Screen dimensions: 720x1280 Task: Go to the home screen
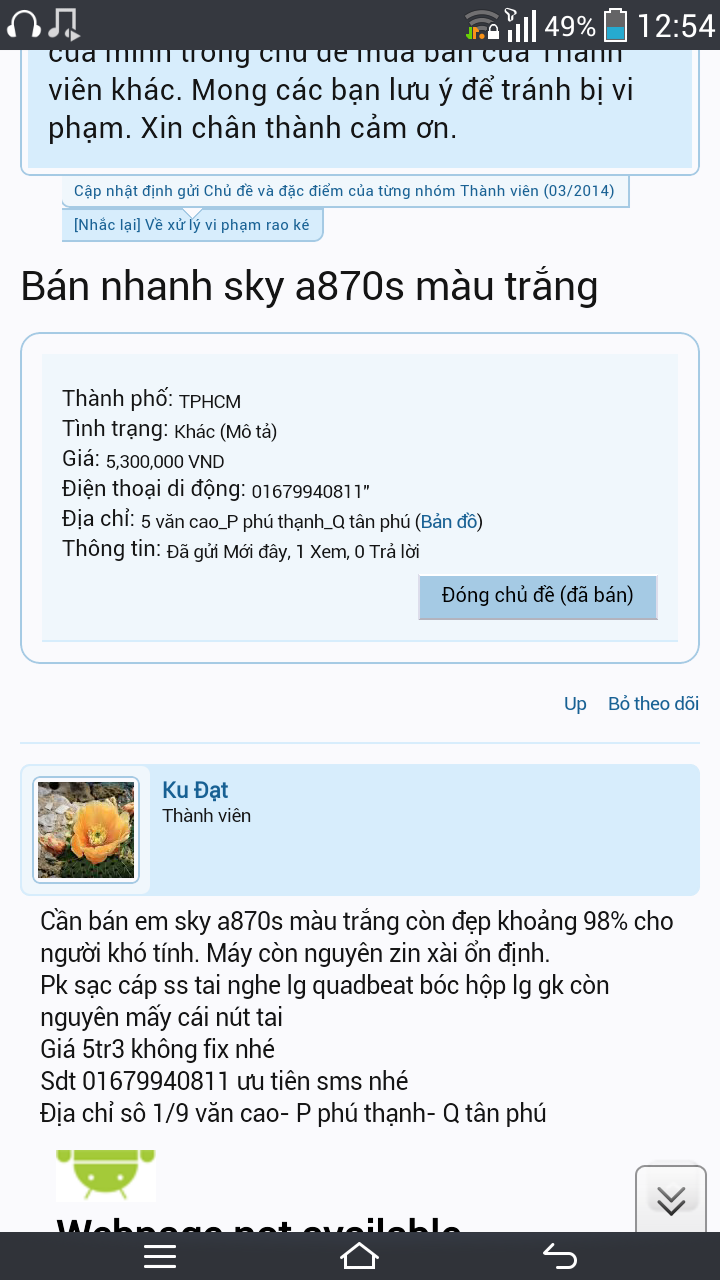(x=360, y=1256)
